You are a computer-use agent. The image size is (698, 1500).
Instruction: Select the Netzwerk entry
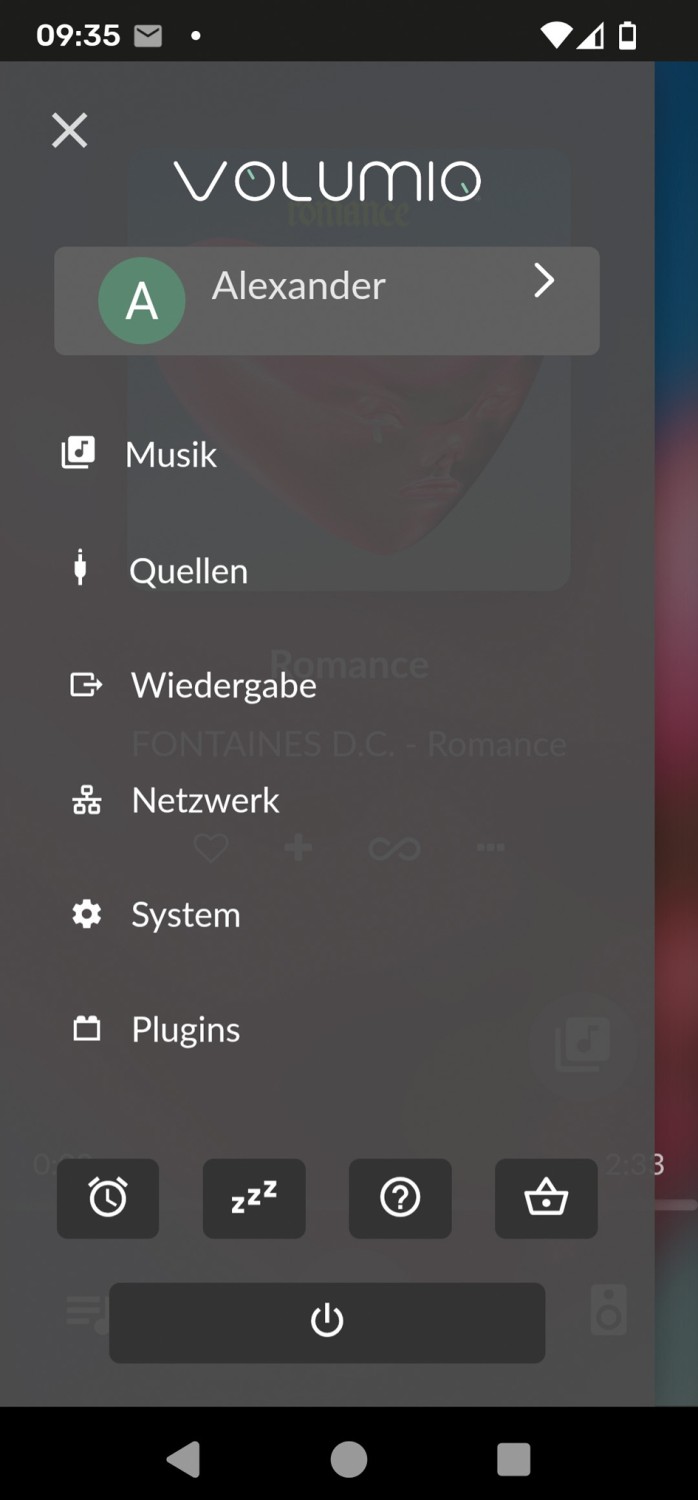(205, 800)
